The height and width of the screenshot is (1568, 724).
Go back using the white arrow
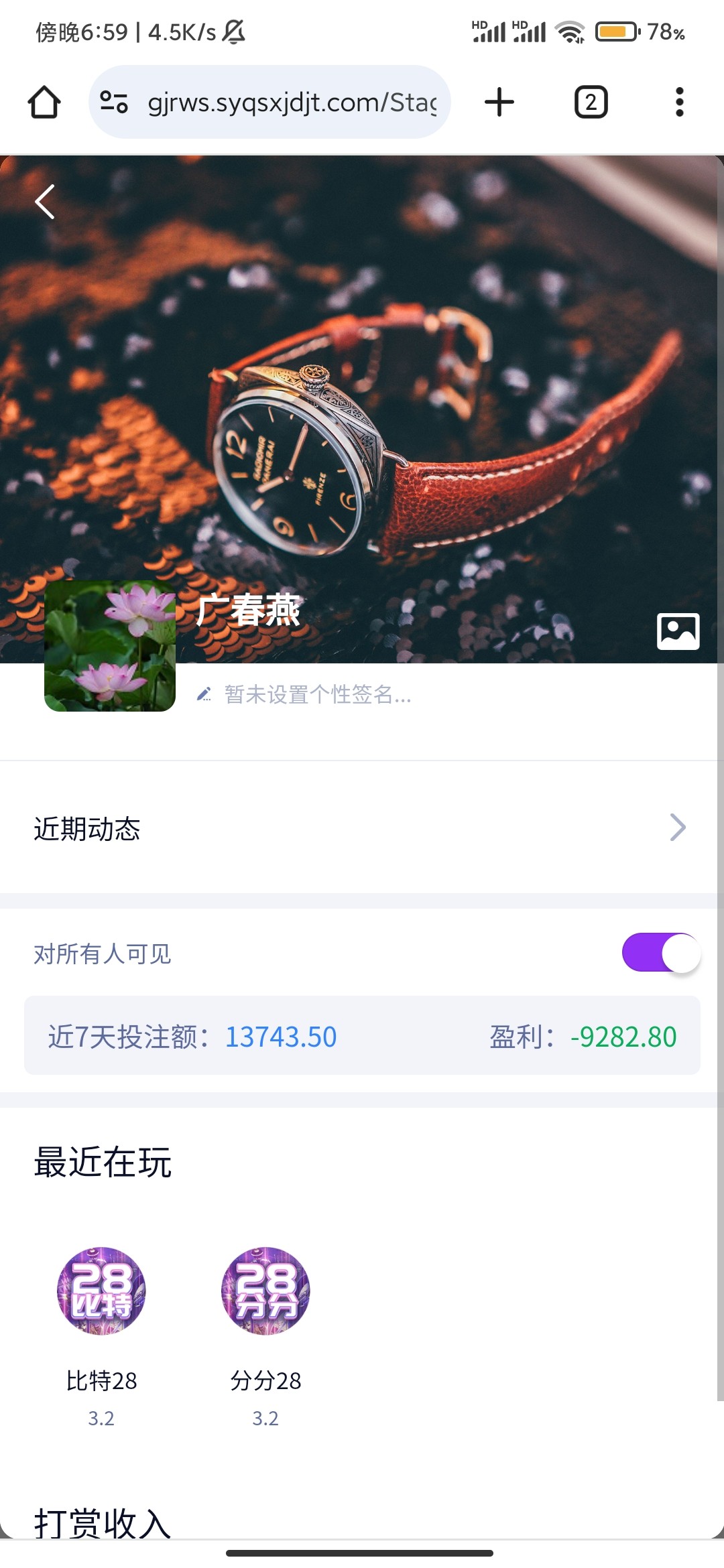pyautogui.click(x=45, y=202)
